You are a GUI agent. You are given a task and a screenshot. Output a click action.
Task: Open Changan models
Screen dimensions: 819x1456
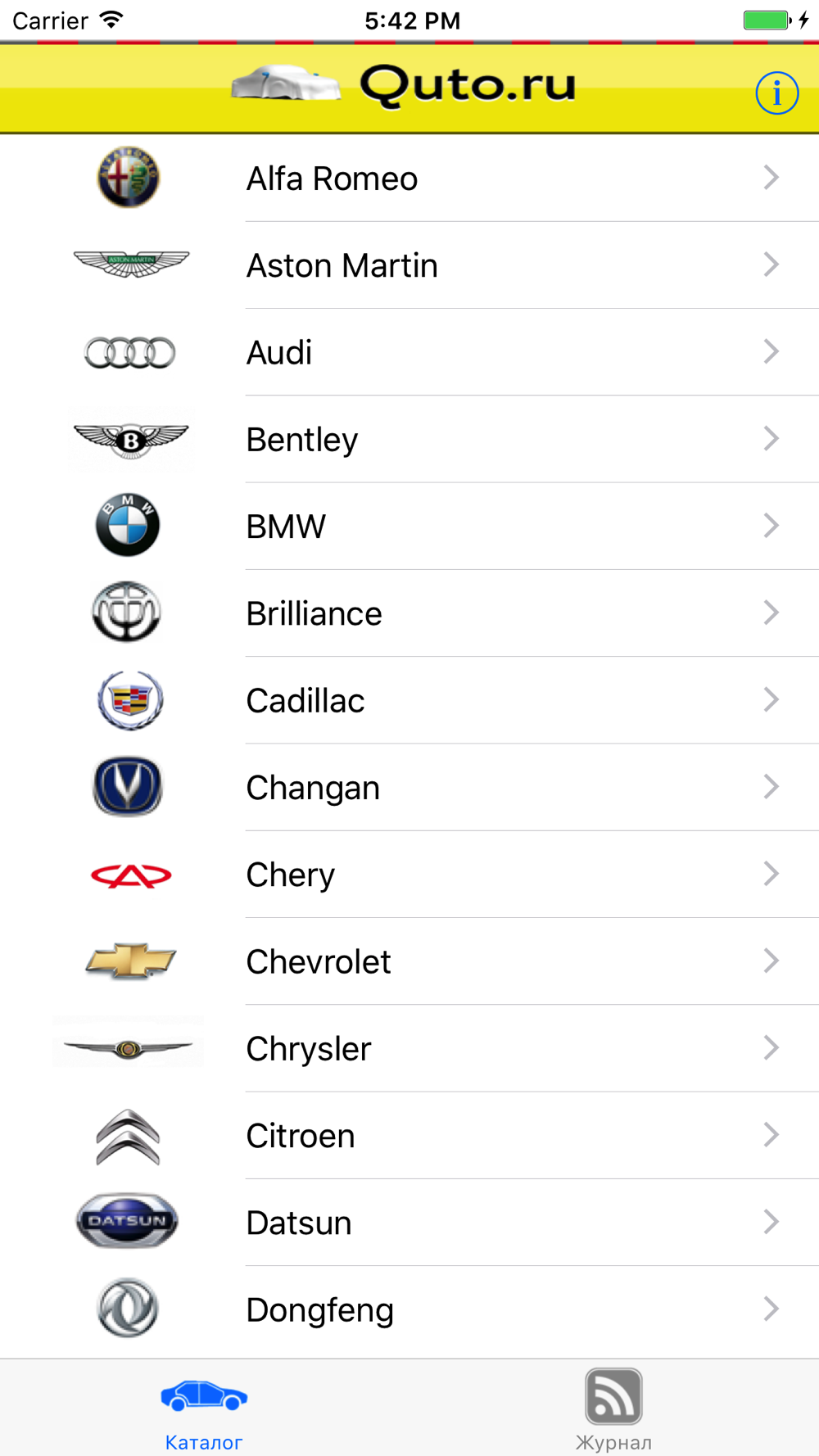(x=409, y=787)
